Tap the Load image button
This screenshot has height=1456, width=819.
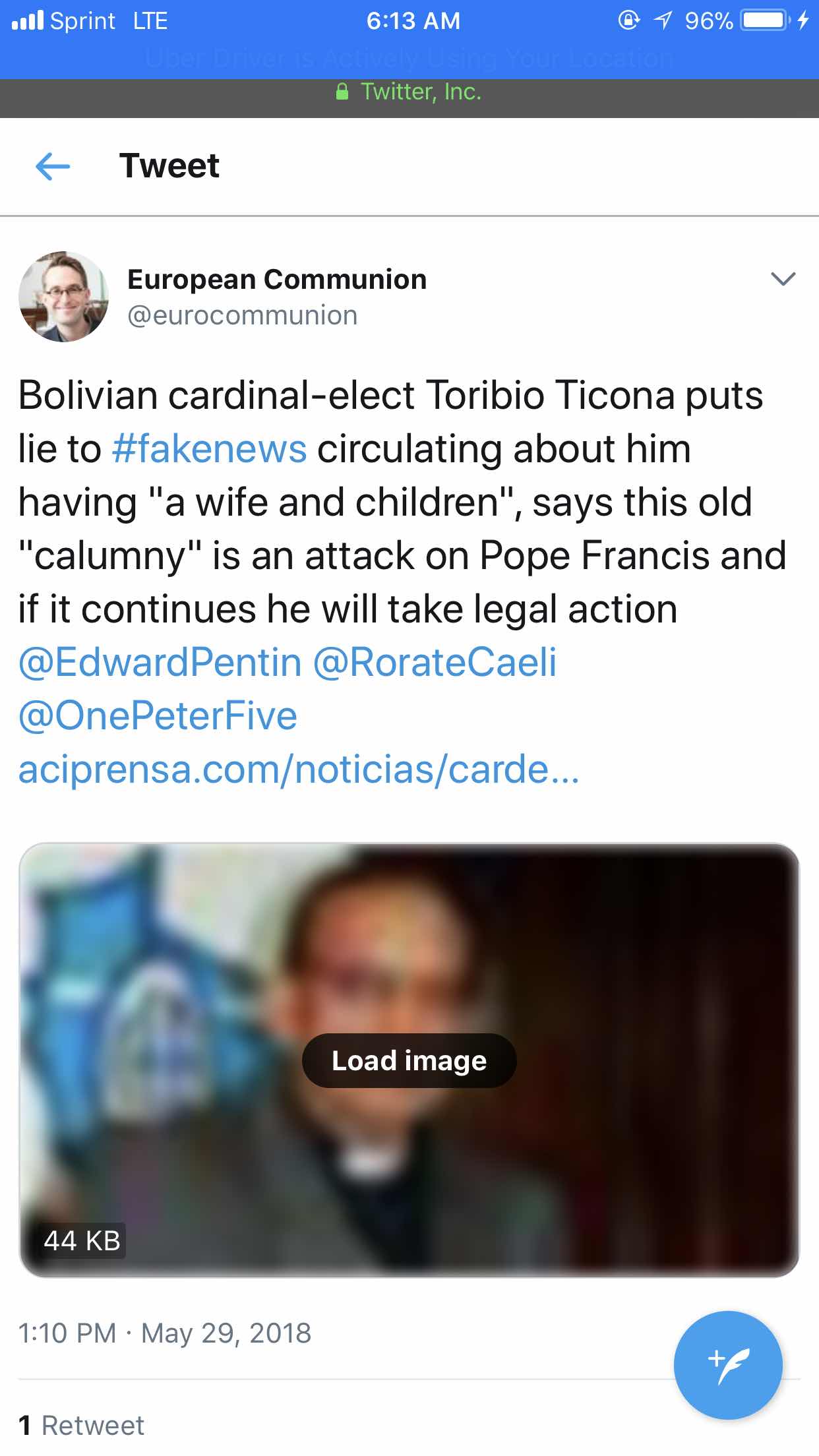pyautogui.click(x=409, y=1060)
